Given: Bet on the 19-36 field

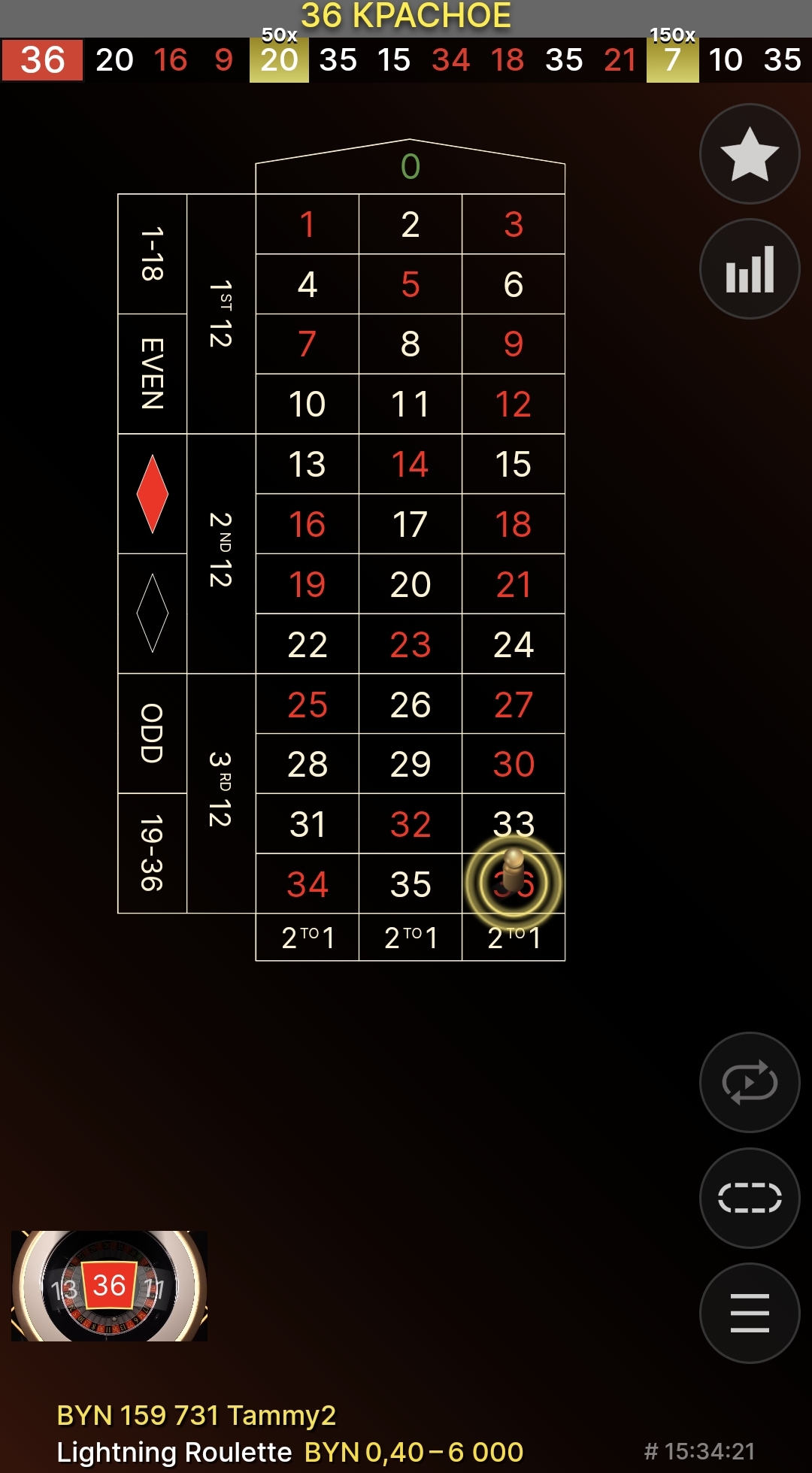Looking at the screenshot, I should tap(153, 853).
